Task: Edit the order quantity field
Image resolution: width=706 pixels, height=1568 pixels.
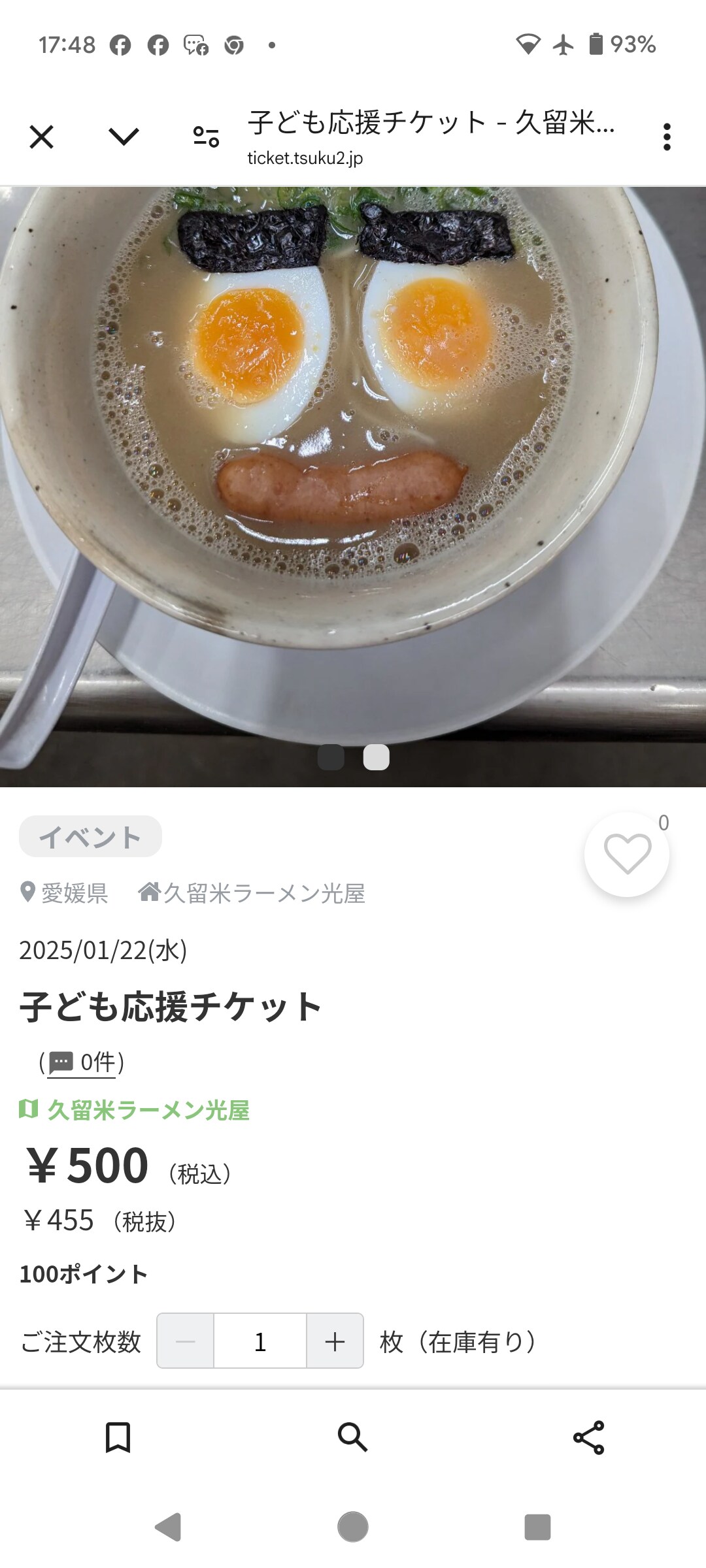Action: pos(260,1341)
